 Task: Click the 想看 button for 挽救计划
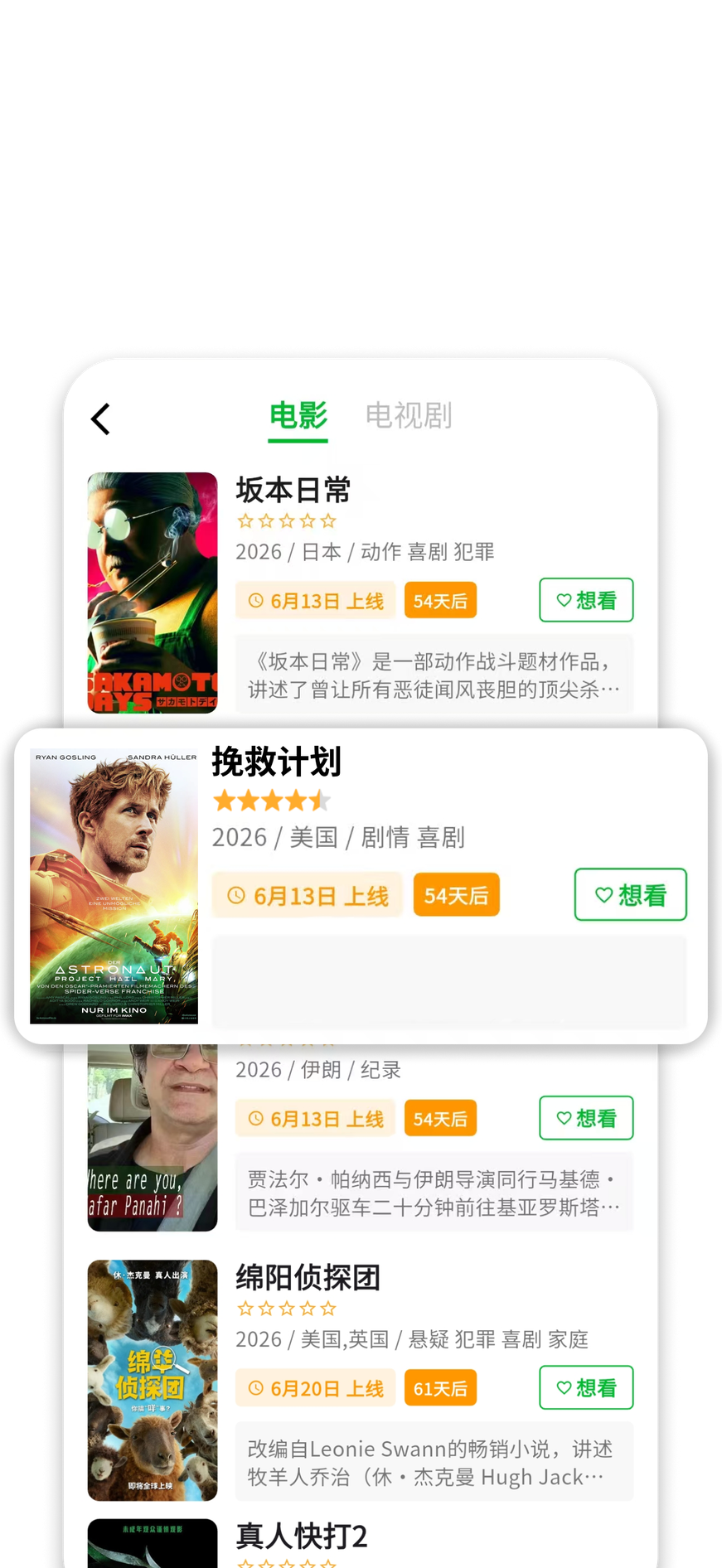pyautogui.click(x=630, y=895)
